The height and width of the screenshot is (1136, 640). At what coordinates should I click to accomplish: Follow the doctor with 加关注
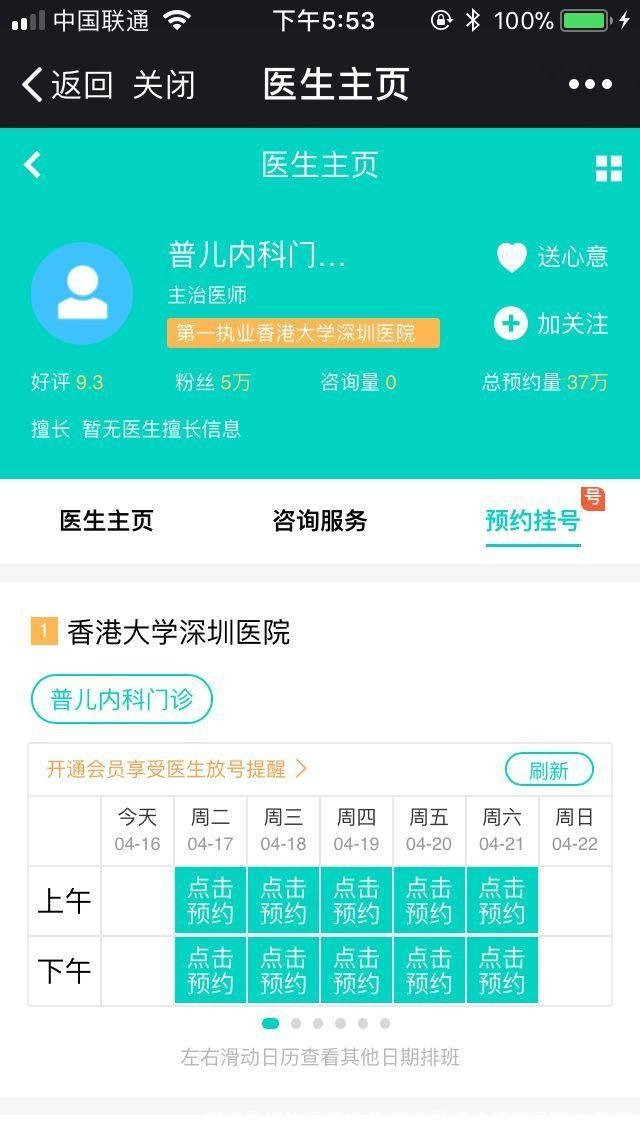pyautogui.click(x=552, y=323)
